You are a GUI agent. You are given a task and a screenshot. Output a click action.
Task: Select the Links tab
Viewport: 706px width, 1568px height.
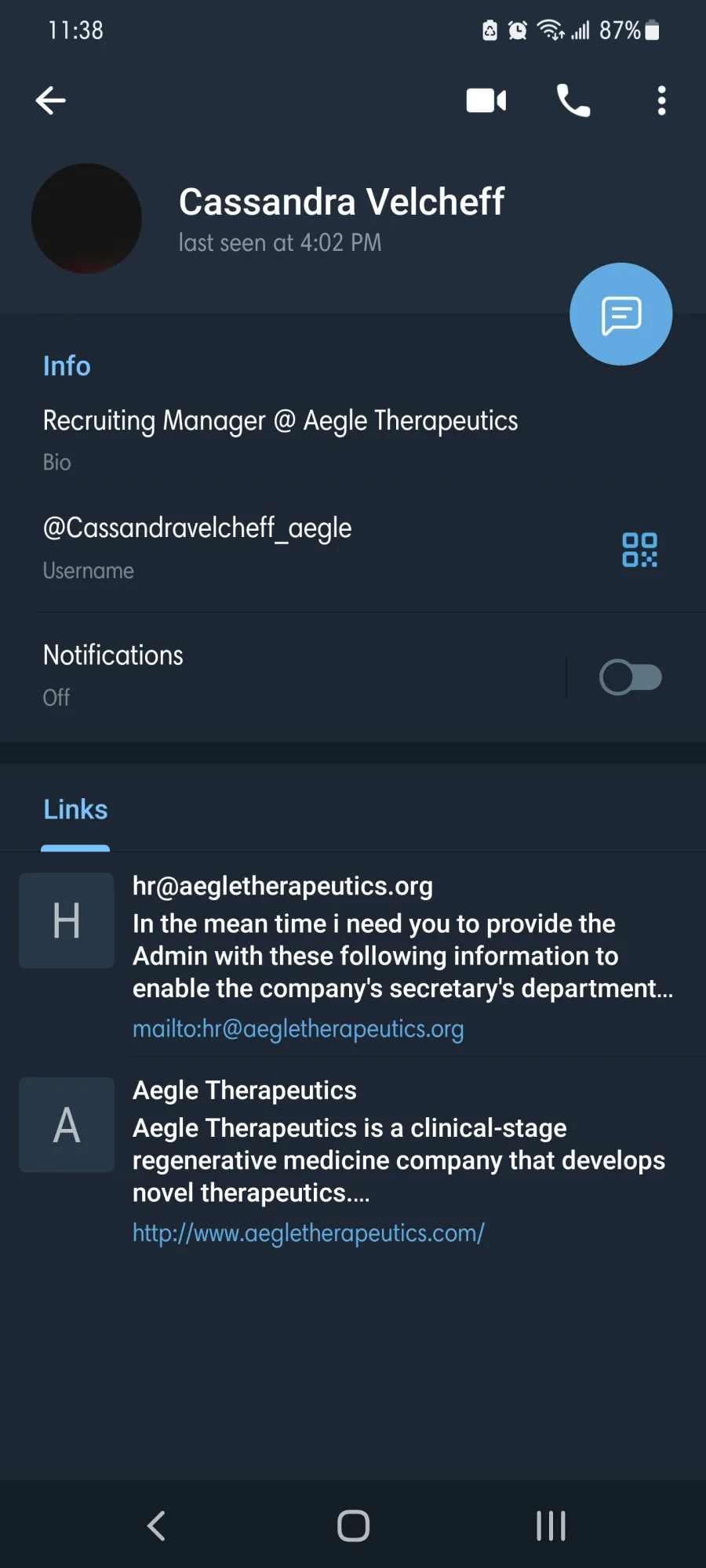[x=75, y=809]
